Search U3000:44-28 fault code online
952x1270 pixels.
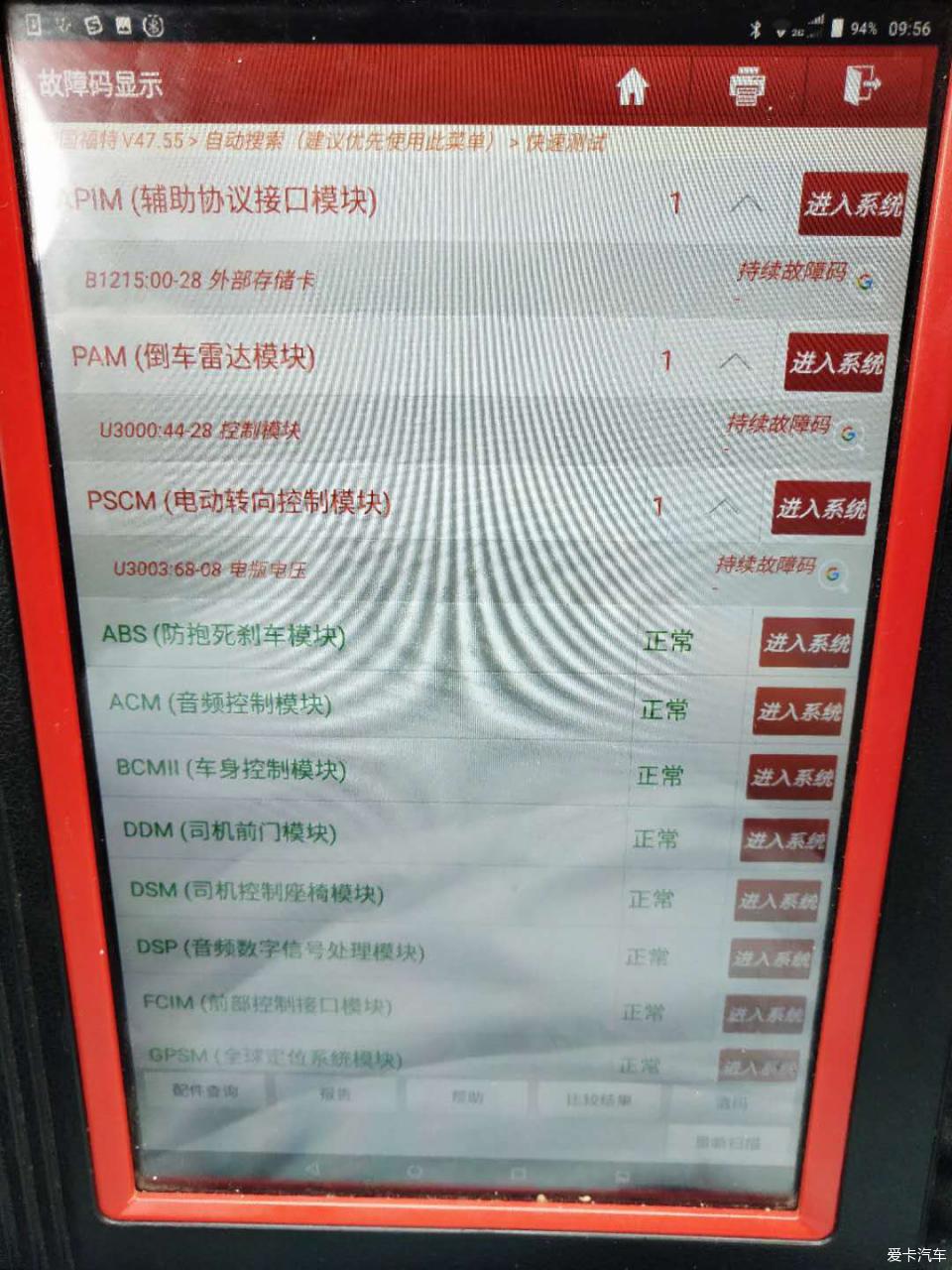click(x=849, y=434)
